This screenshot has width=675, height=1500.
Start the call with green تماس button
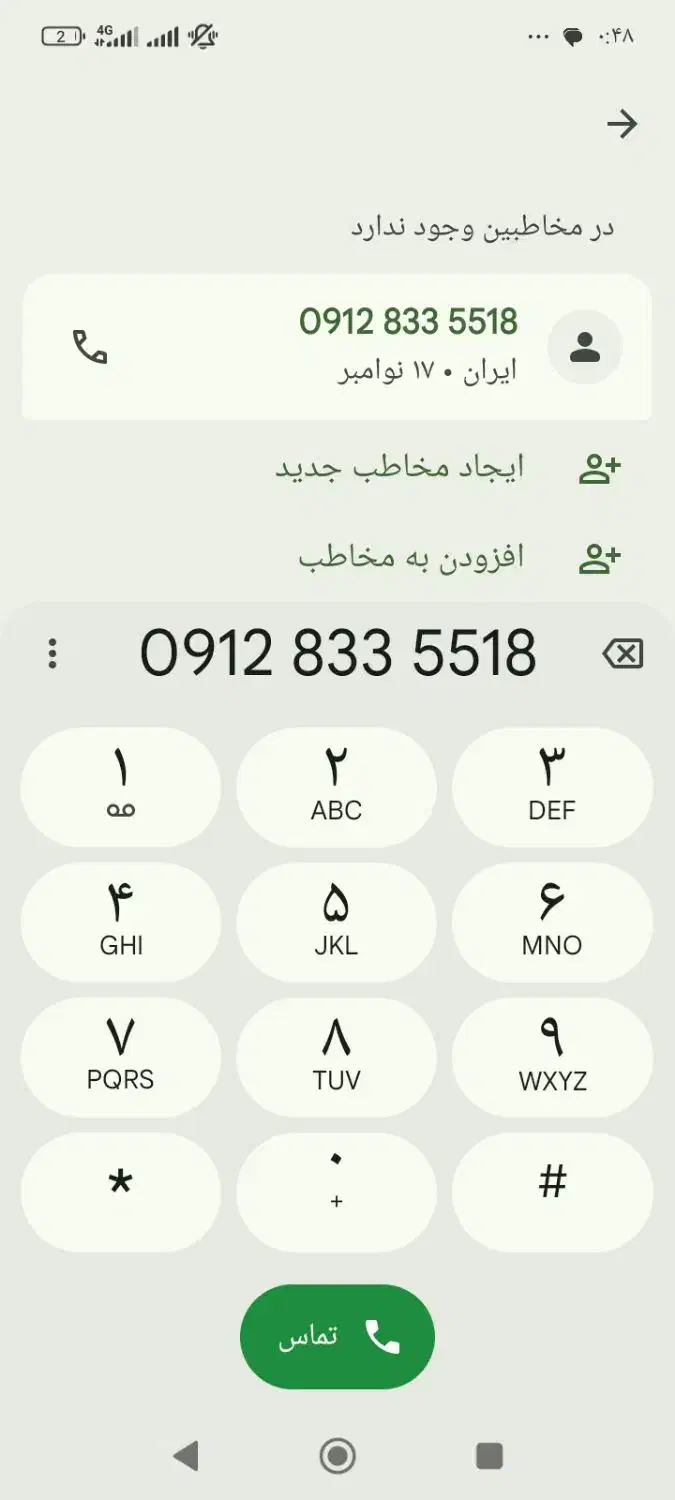pos(337,1337)
